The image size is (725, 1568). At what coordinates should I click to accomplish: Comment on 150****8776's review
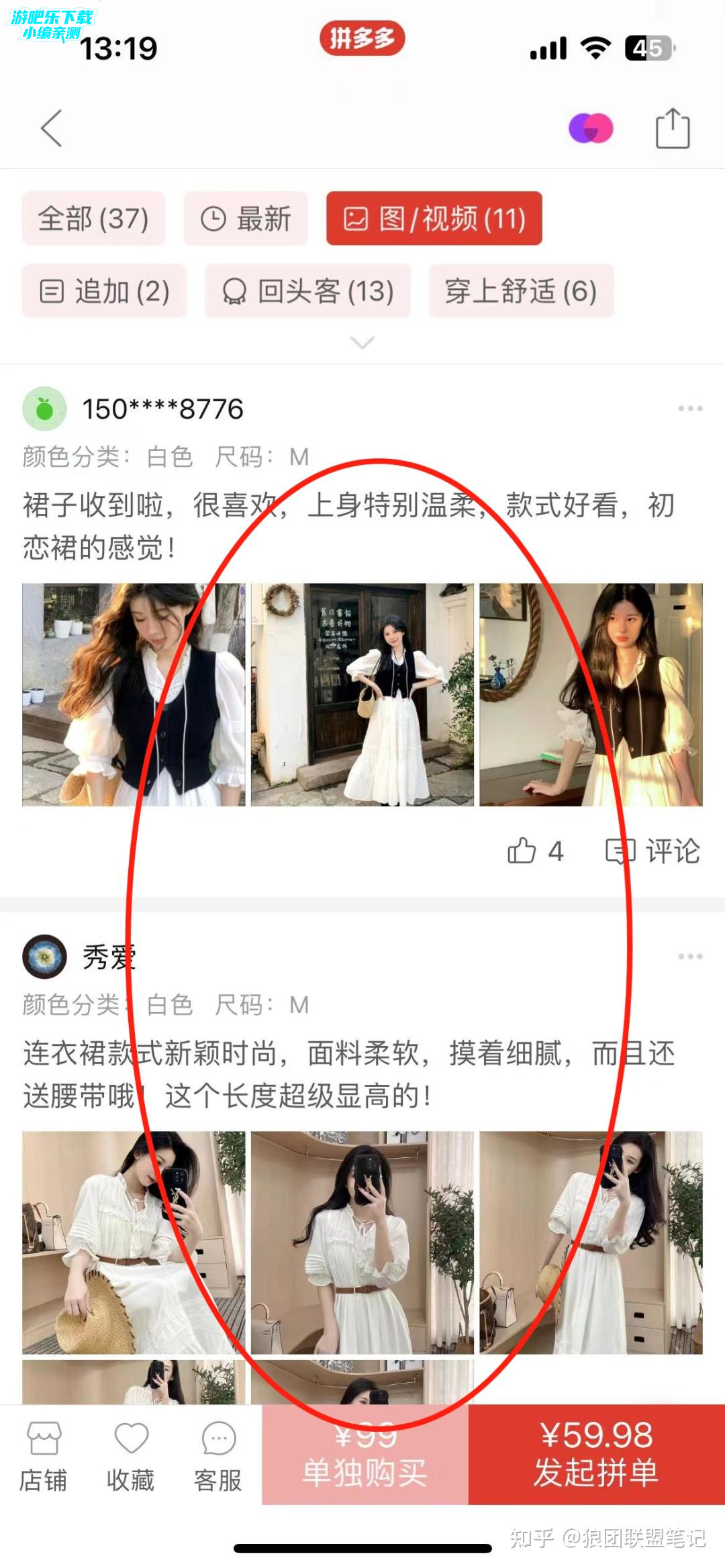coord(652,851)
